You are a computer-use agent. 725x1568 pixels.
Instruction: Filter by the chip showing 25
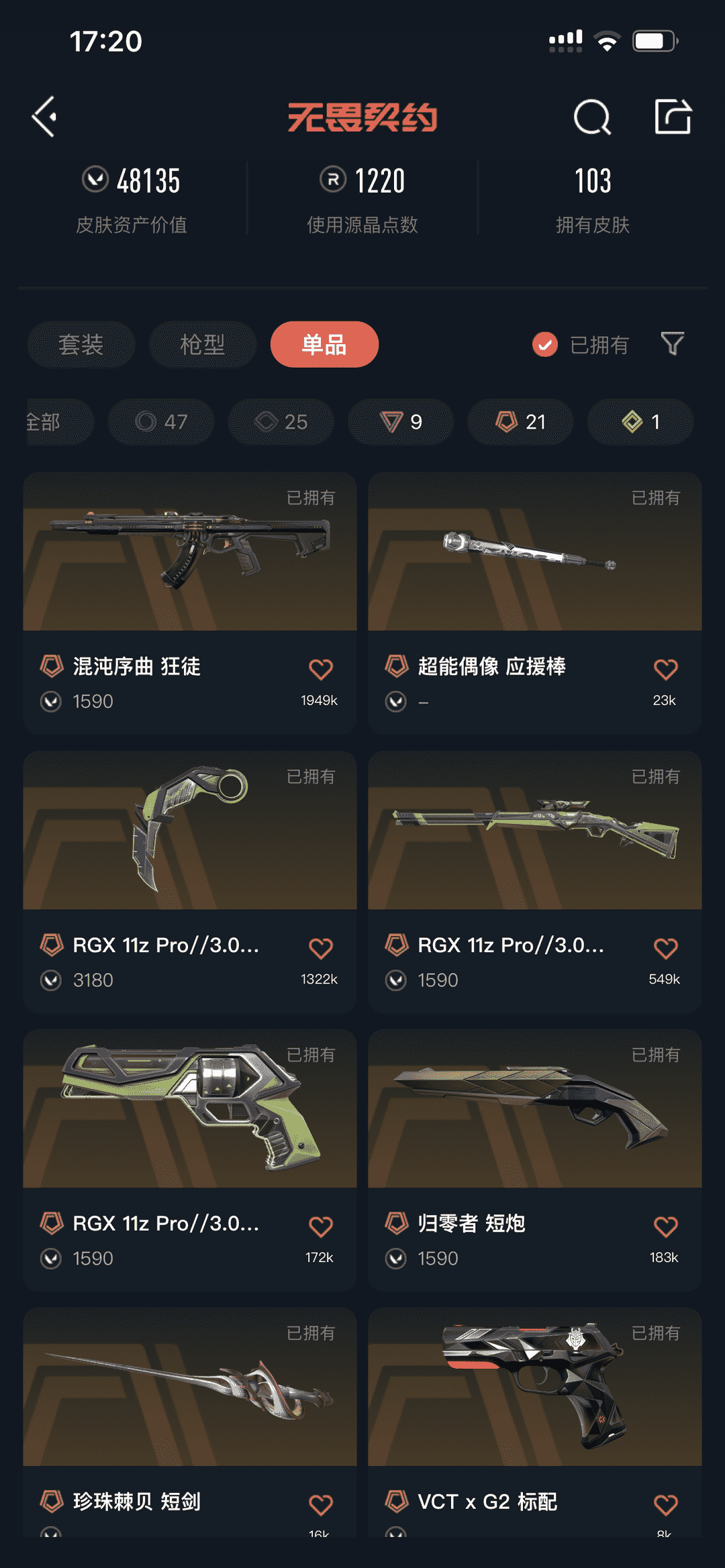click(x=281, y=422)
